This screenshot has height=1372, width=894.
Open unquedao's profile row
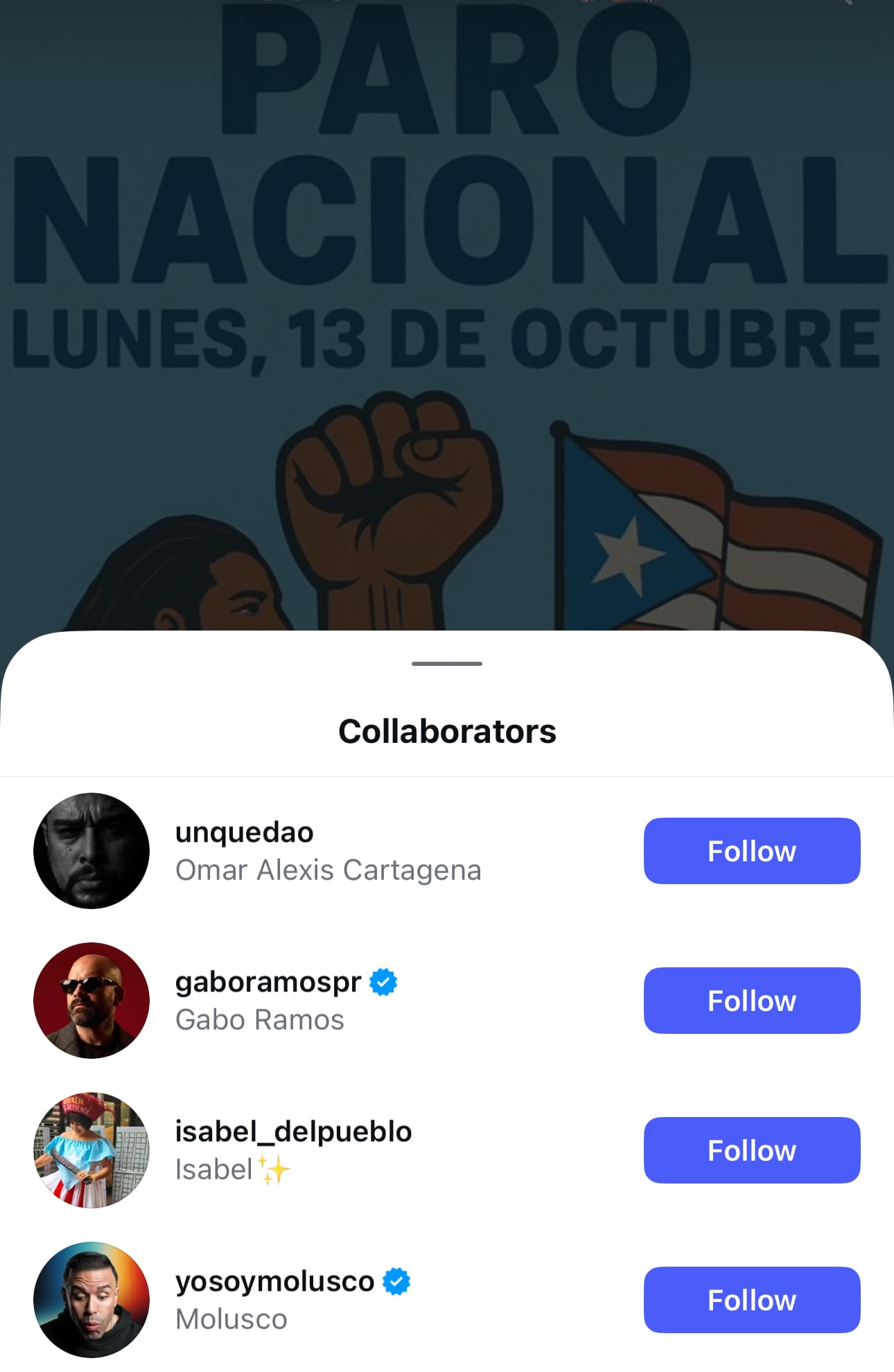coord(327,851)
